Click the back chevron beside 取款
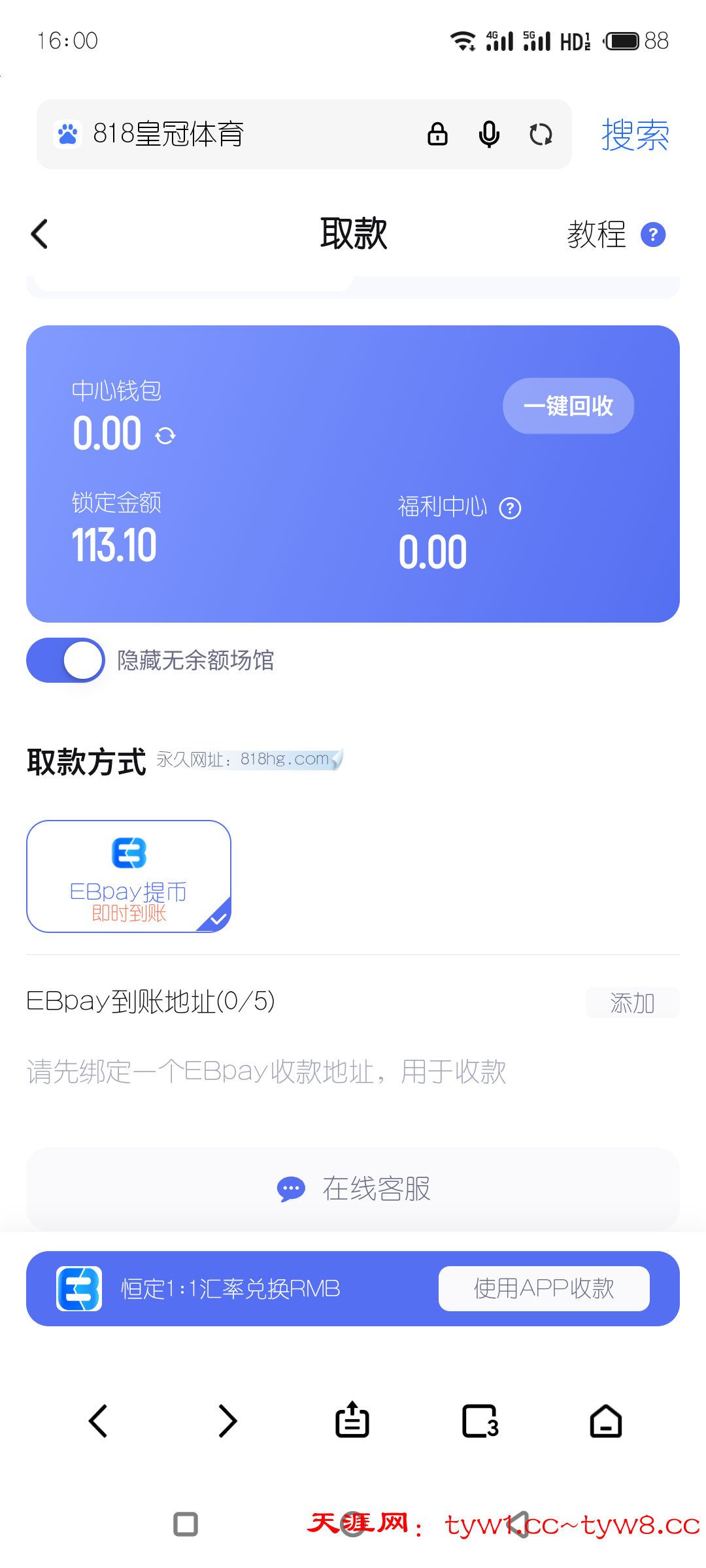 coord(39,234)
